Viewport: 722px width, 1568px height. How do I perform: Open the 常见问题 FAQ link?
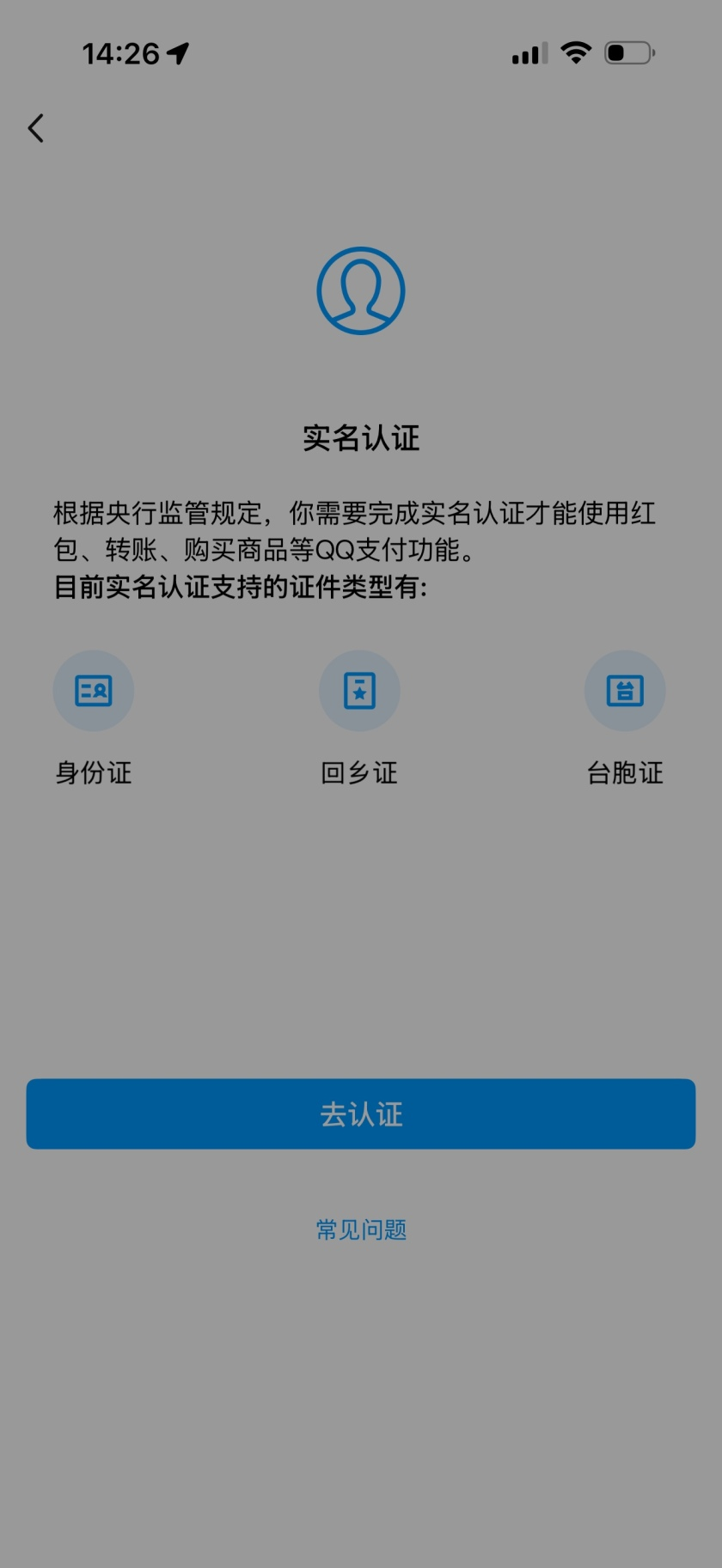coord(361,1229)
